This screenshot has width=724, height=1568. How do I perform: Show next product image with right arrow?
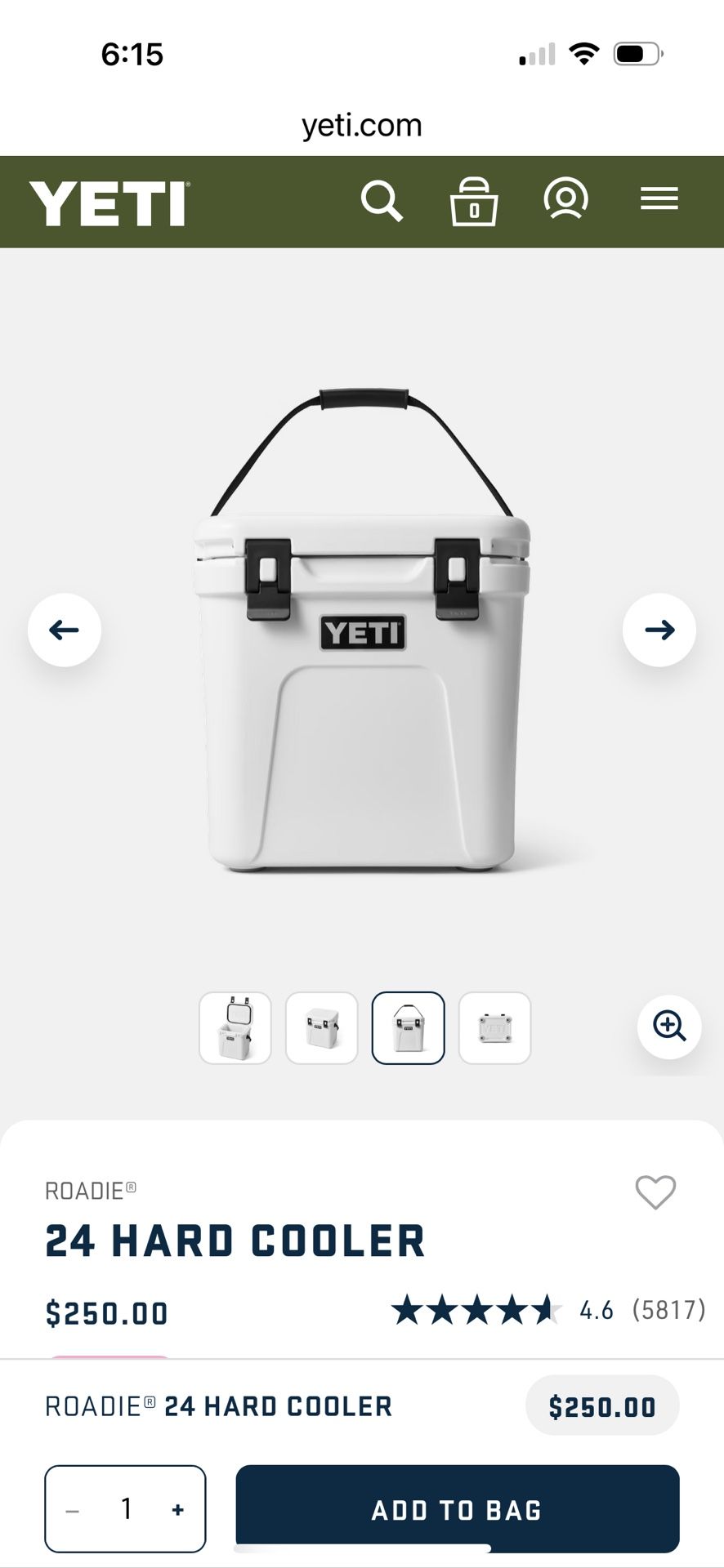(x=659, y=630)
